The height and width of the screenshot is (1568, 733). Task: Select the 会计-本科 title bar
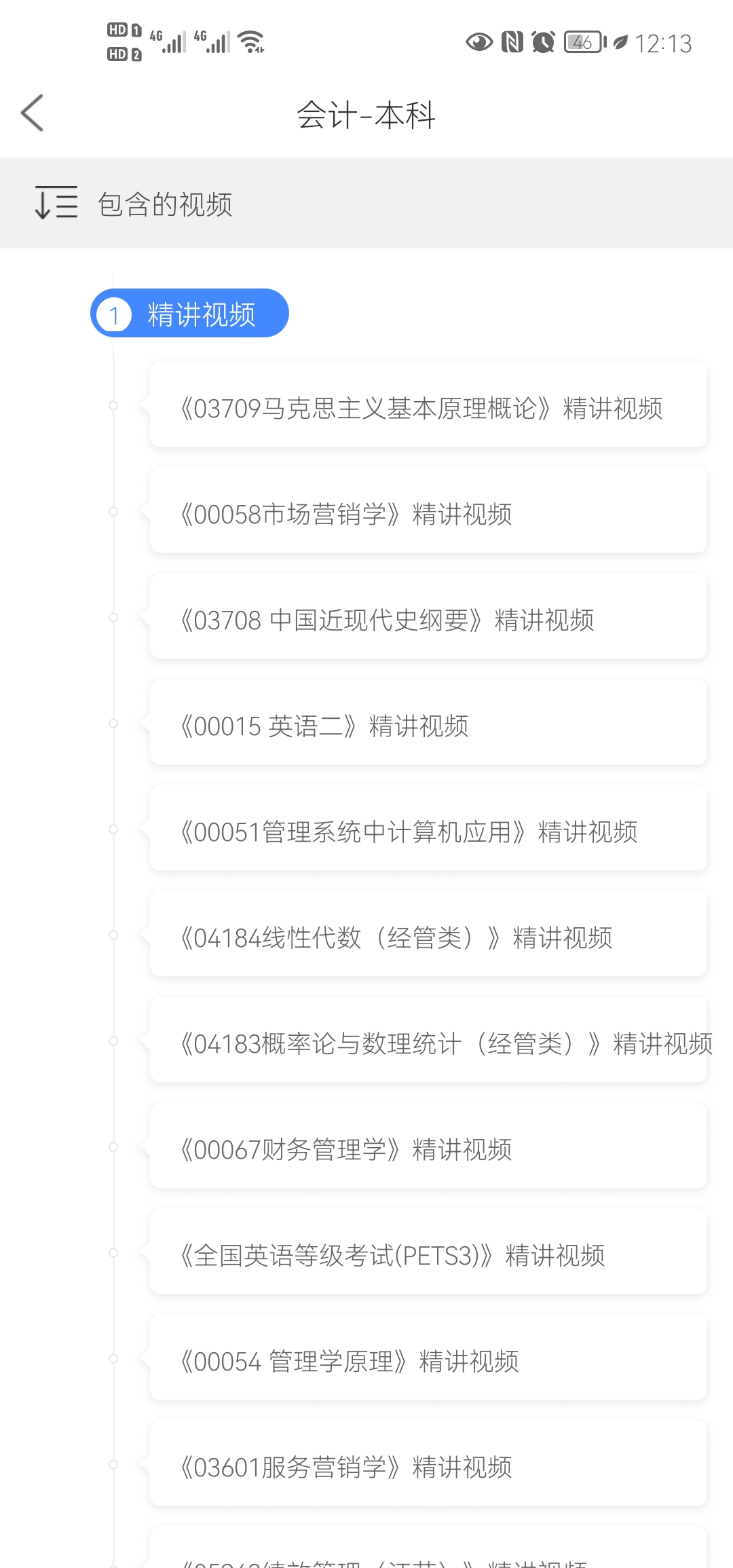[x=366, y=115]
